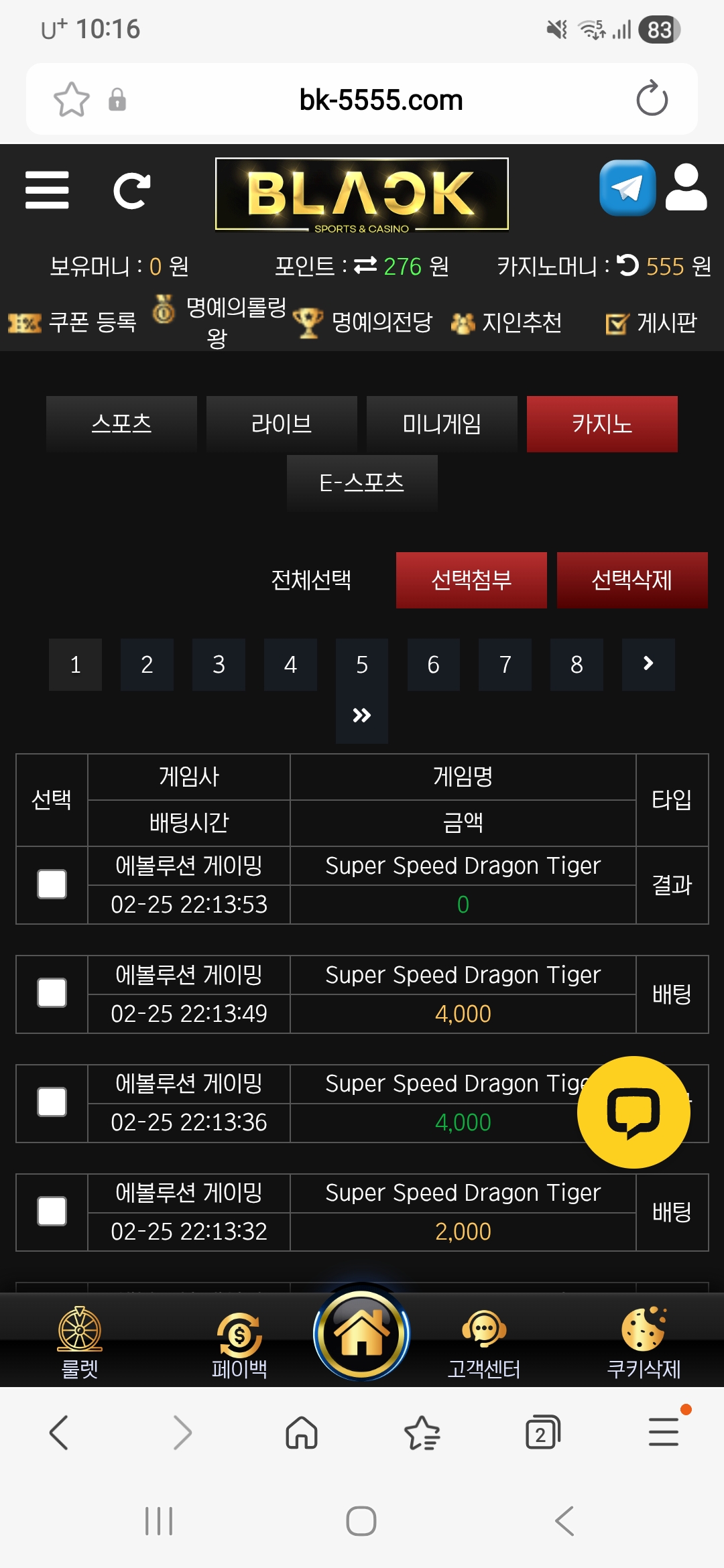The width and height of the screenshot is (724, 1568).
Task: Check the Super Speed Dragon Tiger 결과 row checkbox
Action: click(x=52, y=885)
